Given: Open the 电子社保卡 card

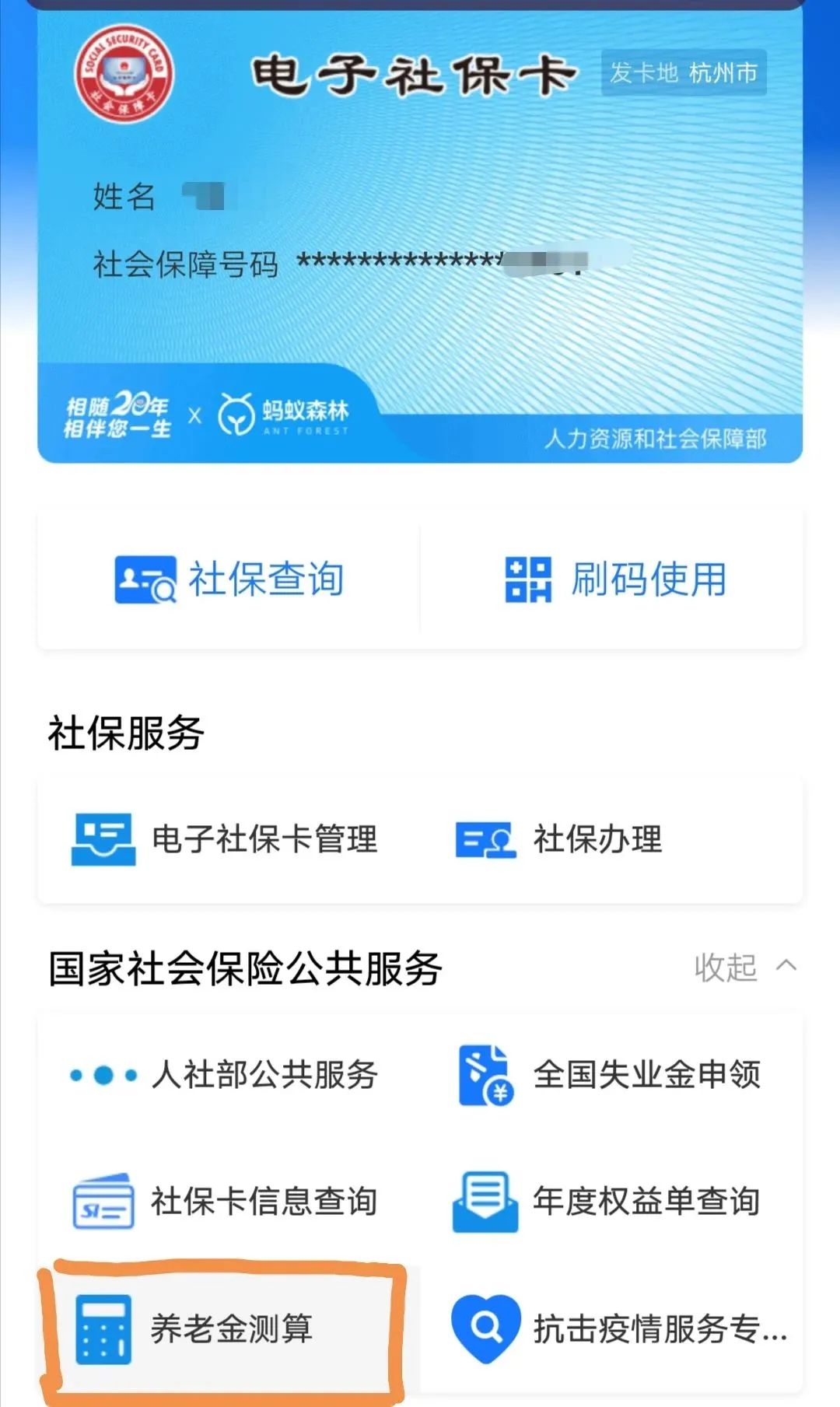Looking at the screenshot, I should coord(420,236).
